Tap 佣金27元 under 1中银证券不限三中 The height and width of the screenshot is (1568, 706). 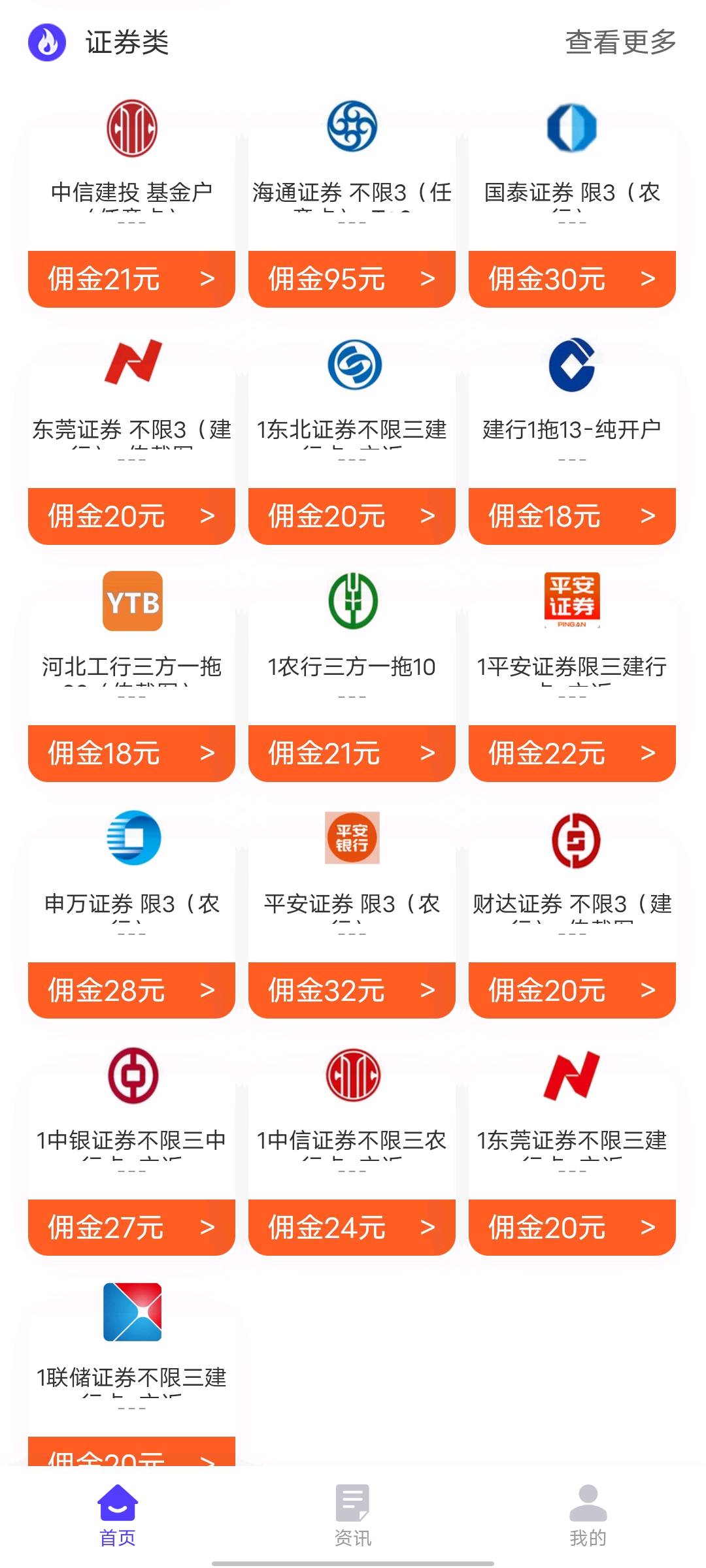tap(131, 1228)
